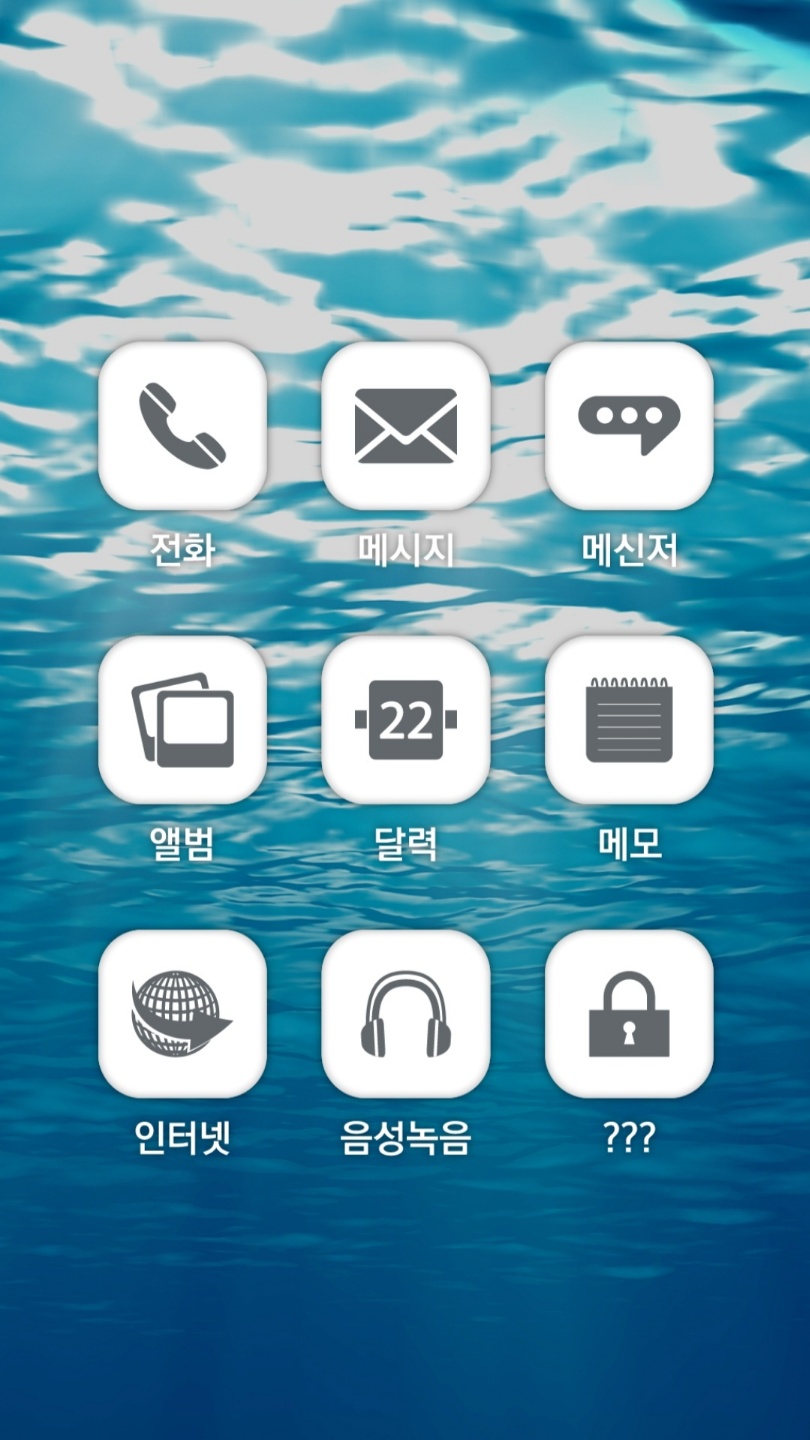Tap the locked ??? app
Image resolution: width=810 pixels, height=1440 pixels.
click(628, 1014)
